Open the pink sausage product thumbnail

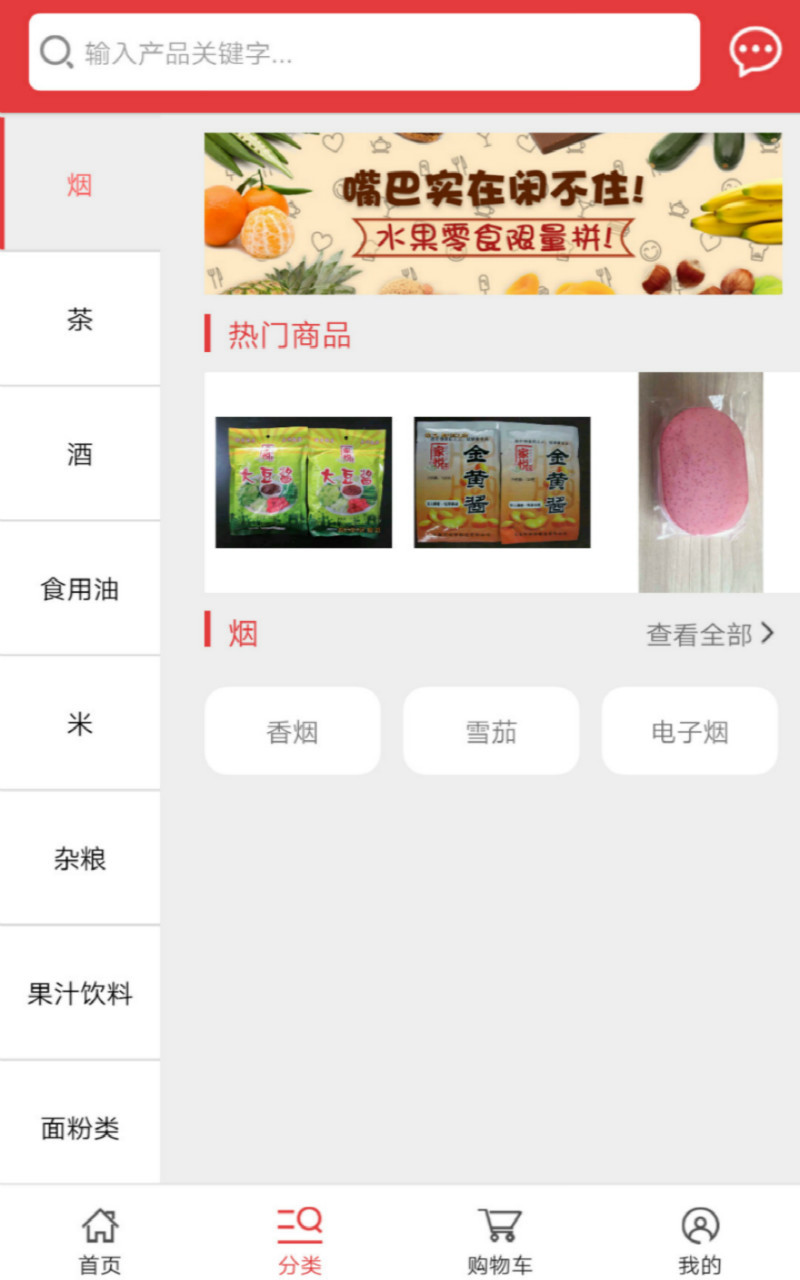(x=700, y=483)
